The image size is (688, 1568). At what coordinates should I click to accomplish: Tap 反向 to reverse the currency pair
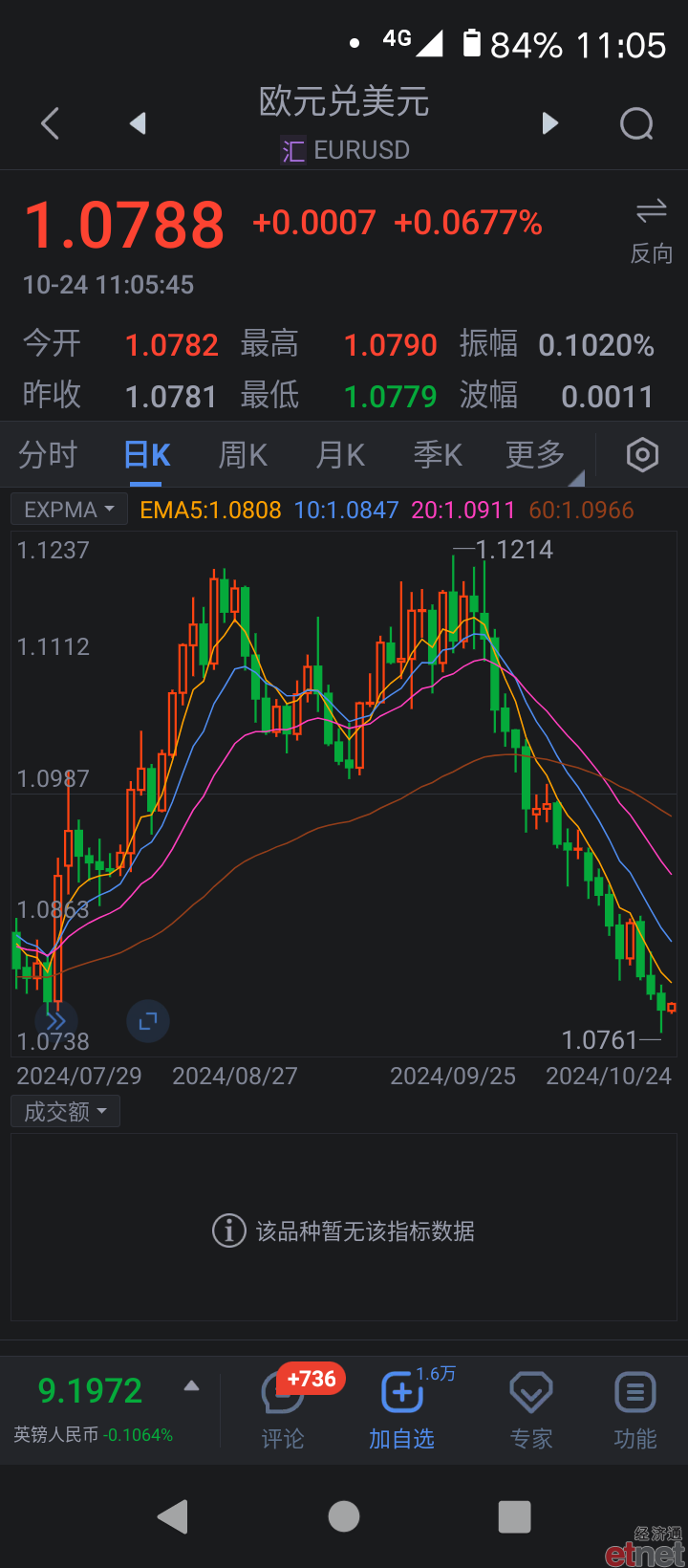click(651, 231)
